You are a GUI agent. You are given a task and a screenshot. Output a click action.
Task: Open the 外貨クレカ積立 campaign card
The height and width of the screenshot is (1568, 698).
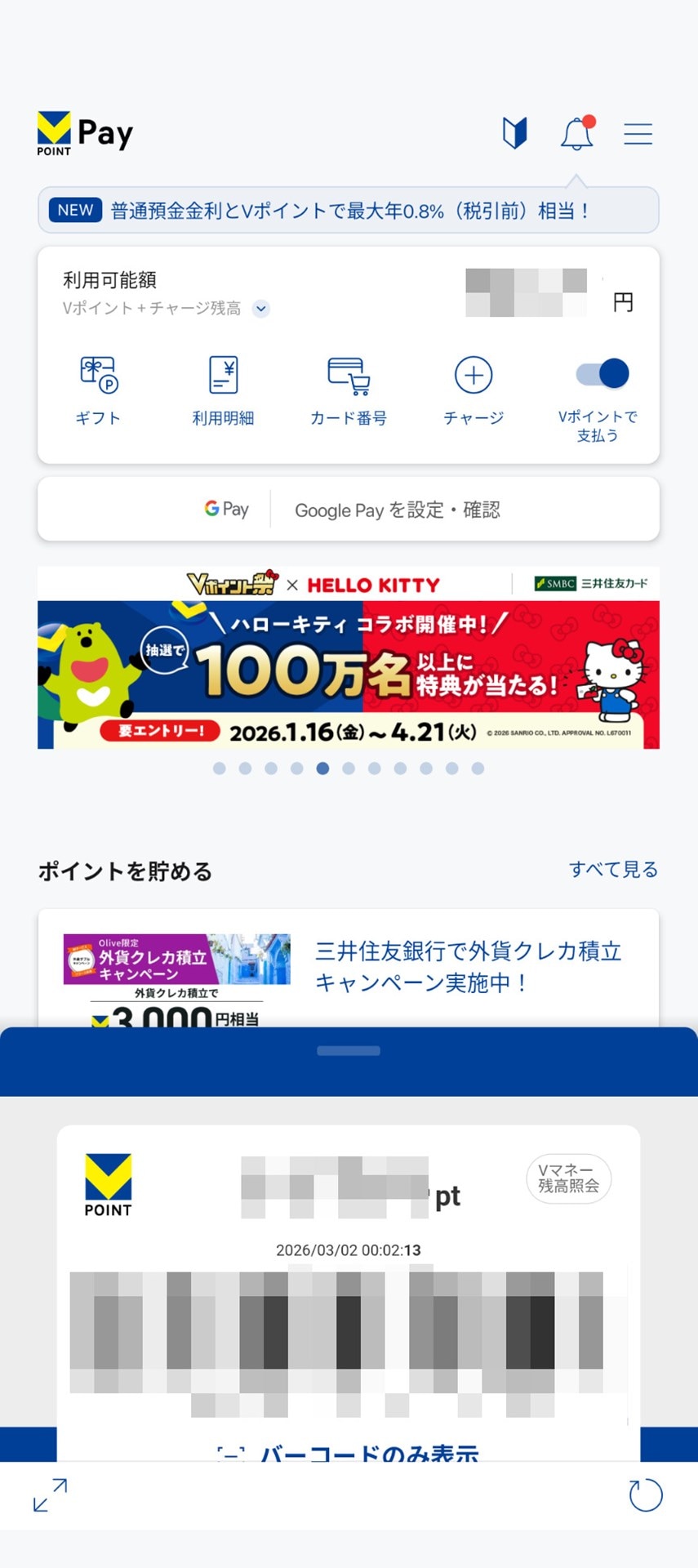(x=349, y=969)
